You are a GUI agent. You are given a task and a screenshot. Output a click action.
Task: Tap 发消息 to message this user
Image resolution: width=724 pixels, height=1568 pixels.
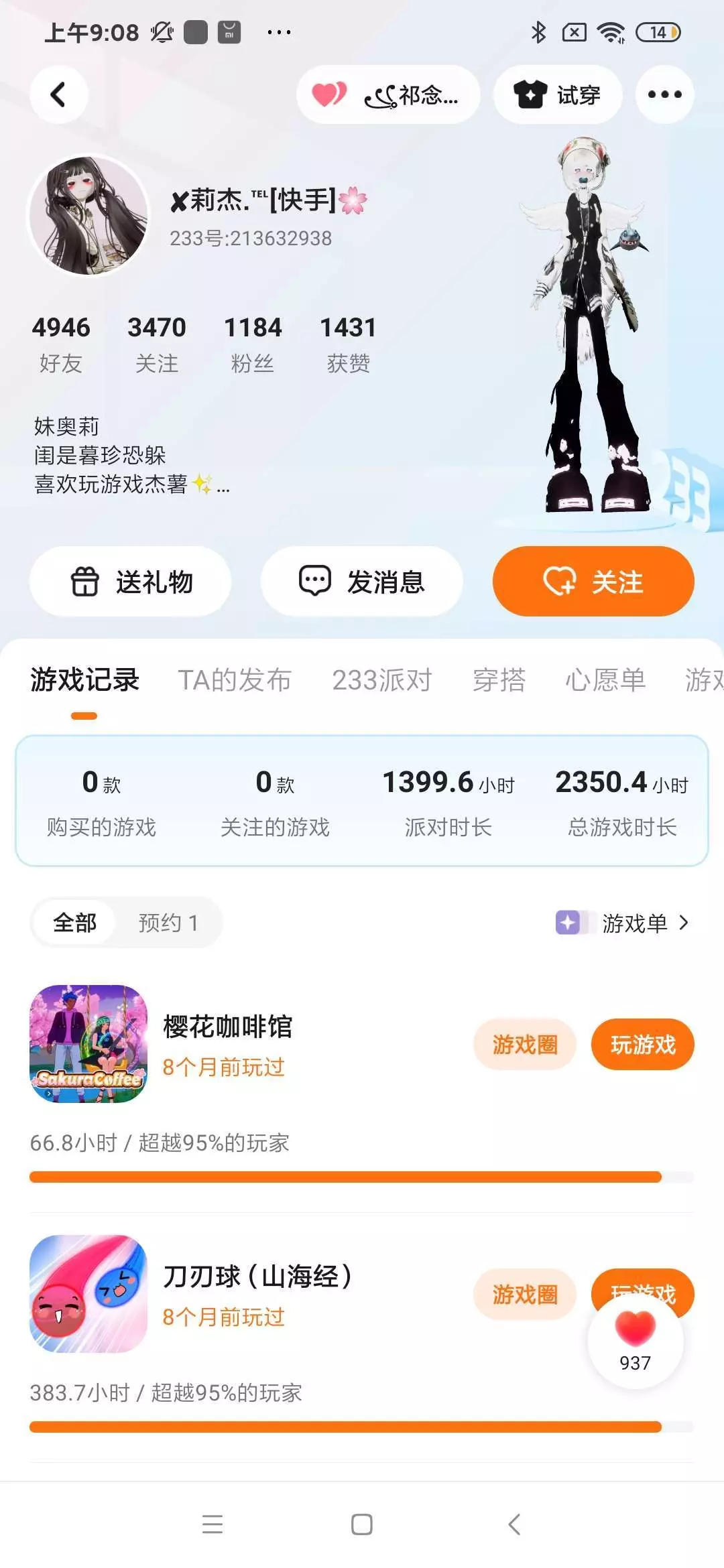[362, 581]
